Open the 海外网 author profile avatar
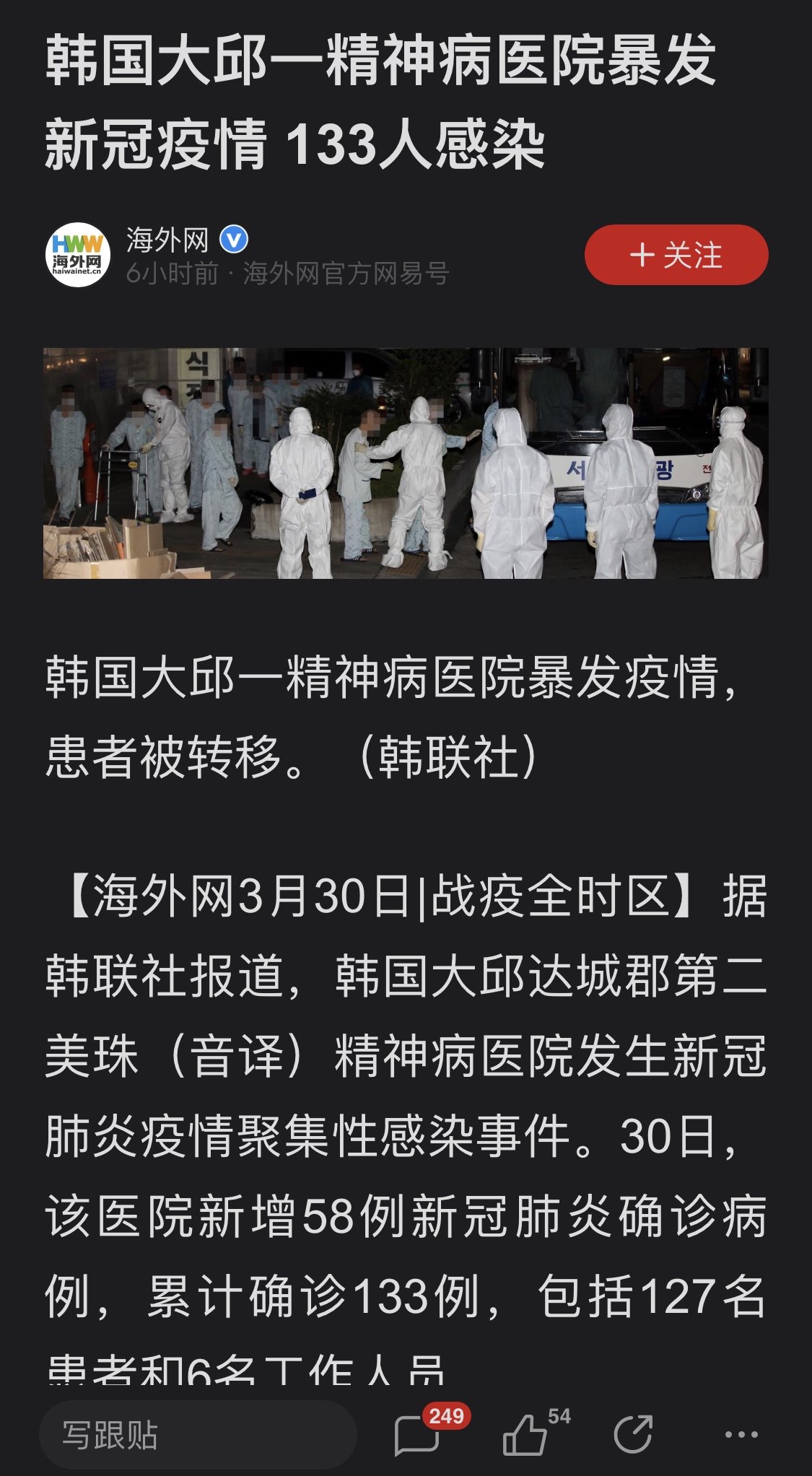 tap(77, 255)
